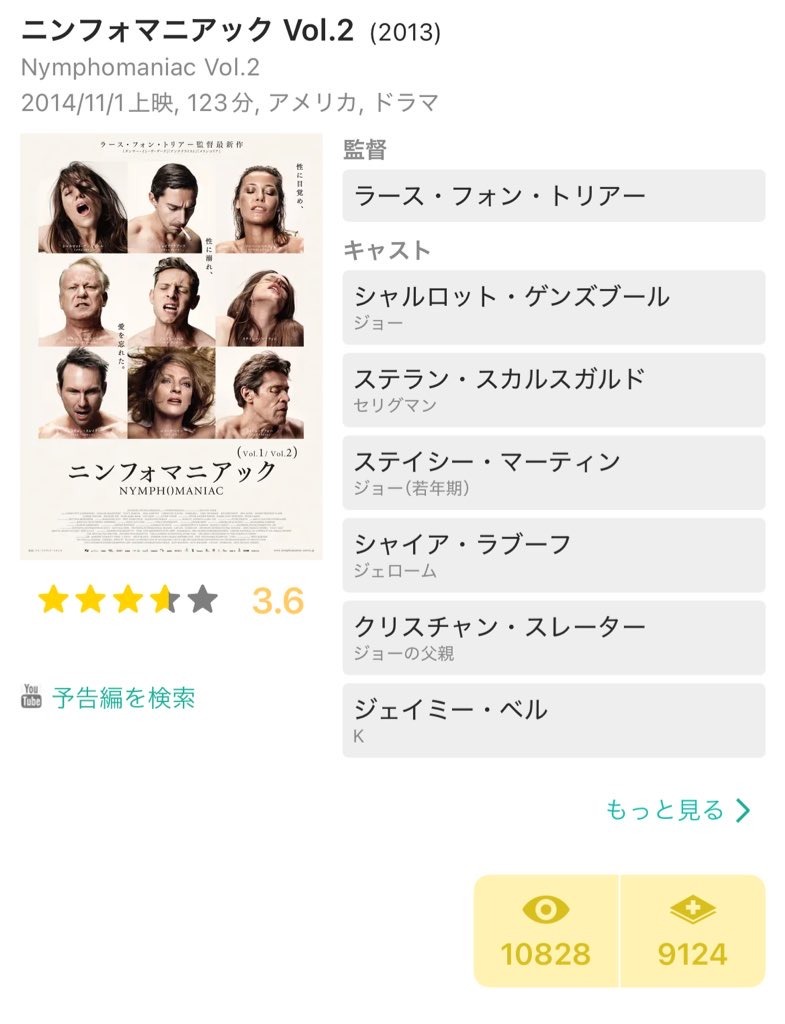Tap cast row クリスチャン・スレーター
The height and width of the screenshot is (1024, 785).
coord(553,638)
